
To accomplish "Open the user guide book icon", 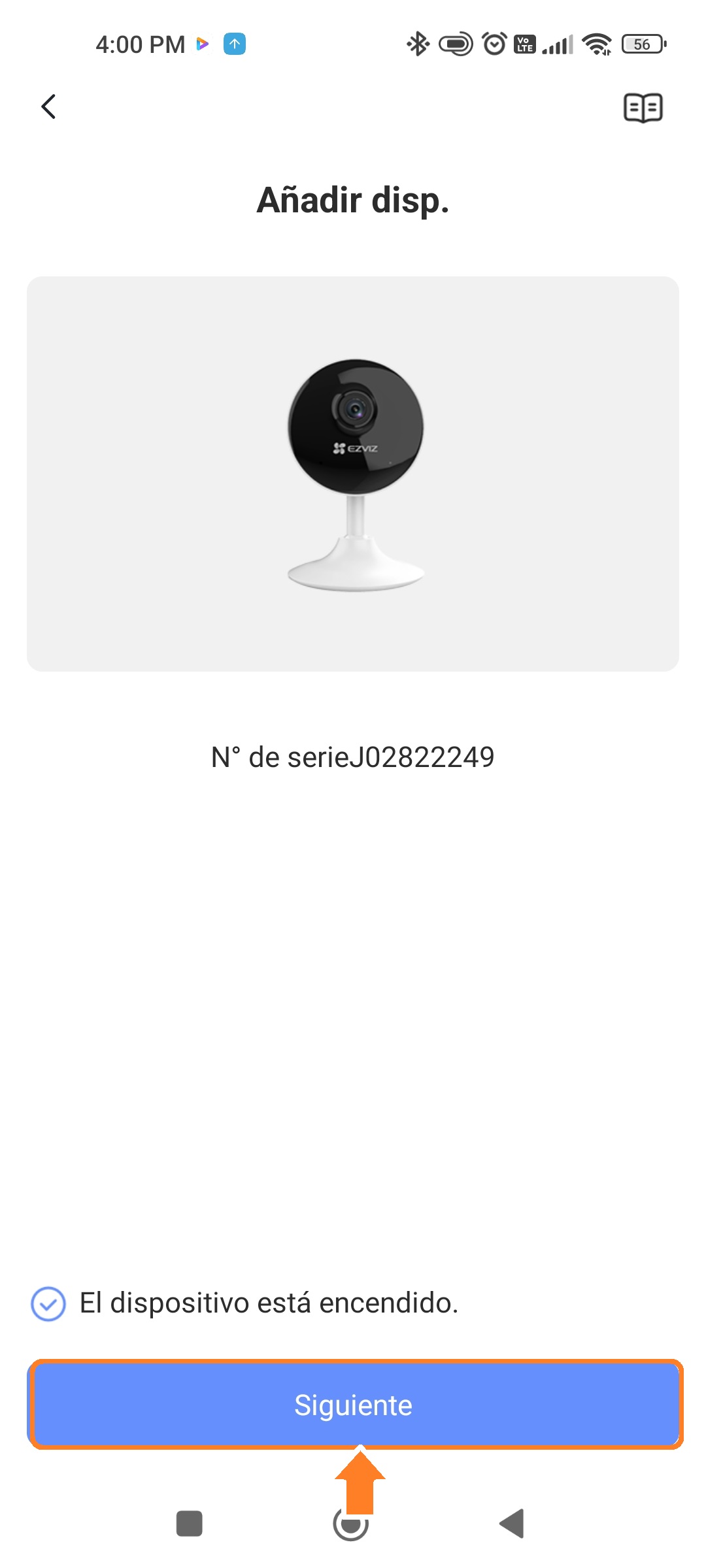I will click(643, 108).
